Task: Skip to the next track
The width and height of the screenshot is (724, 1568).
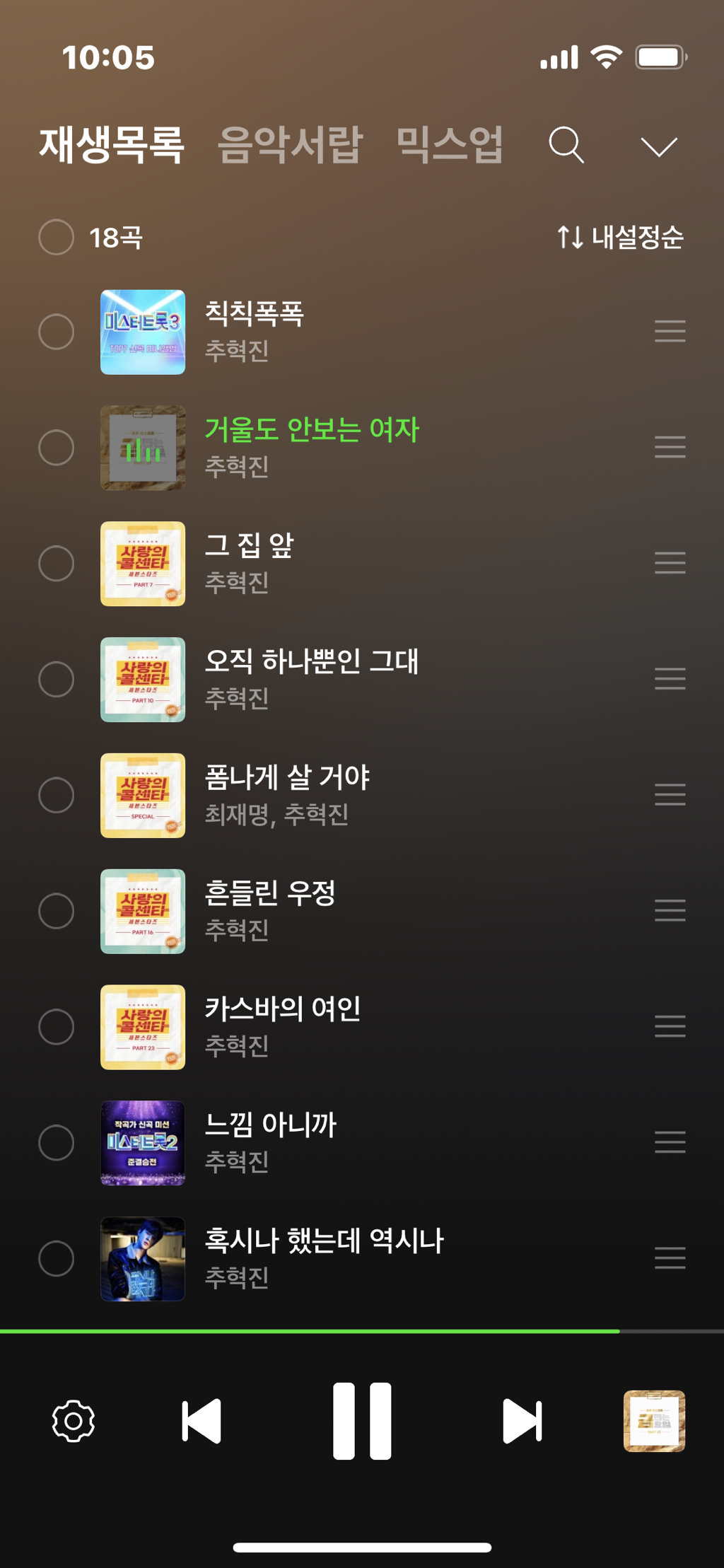Action: (522, 1421)
